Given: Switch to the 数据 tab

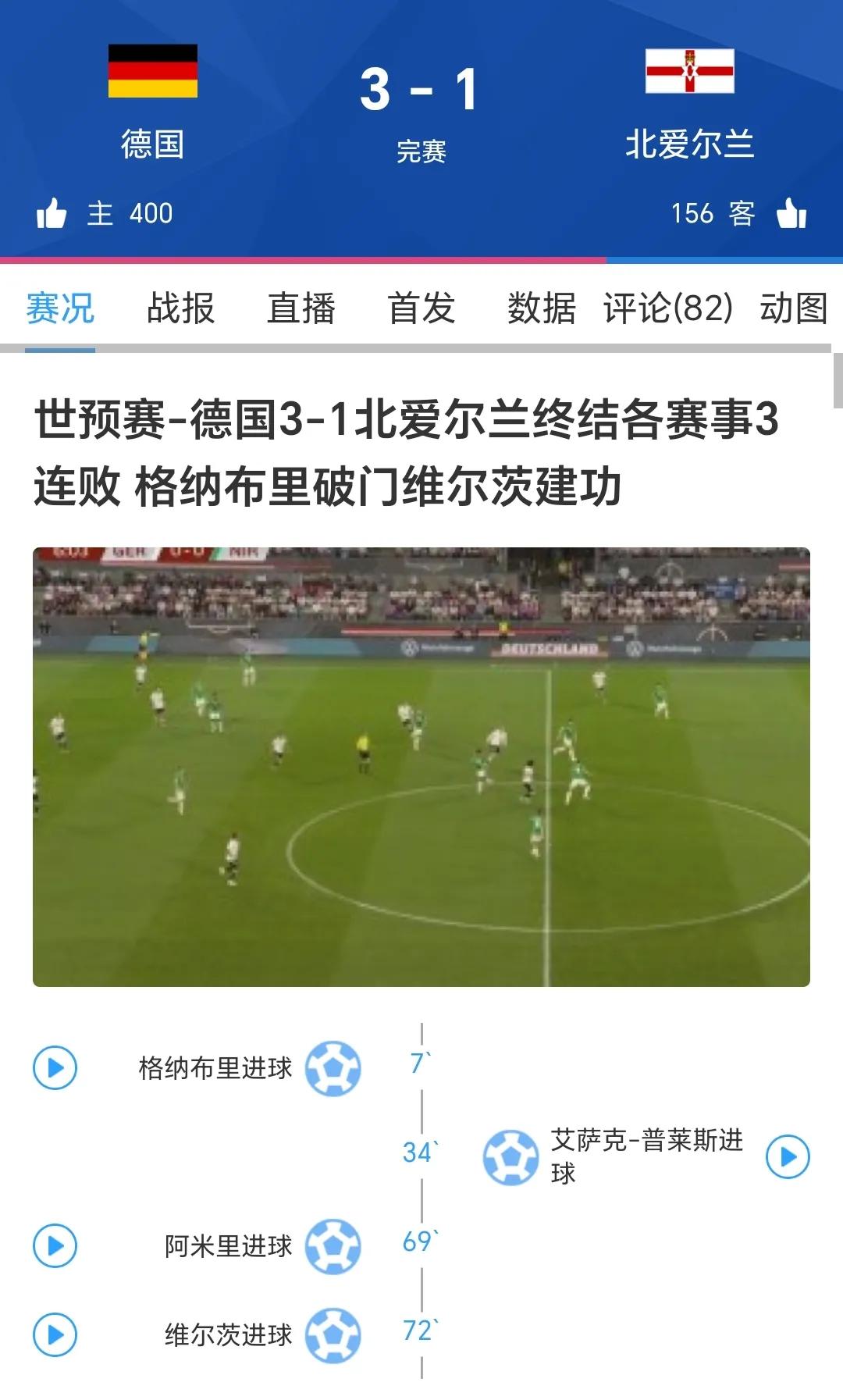Looking at the screenshot, I should 541,308.
